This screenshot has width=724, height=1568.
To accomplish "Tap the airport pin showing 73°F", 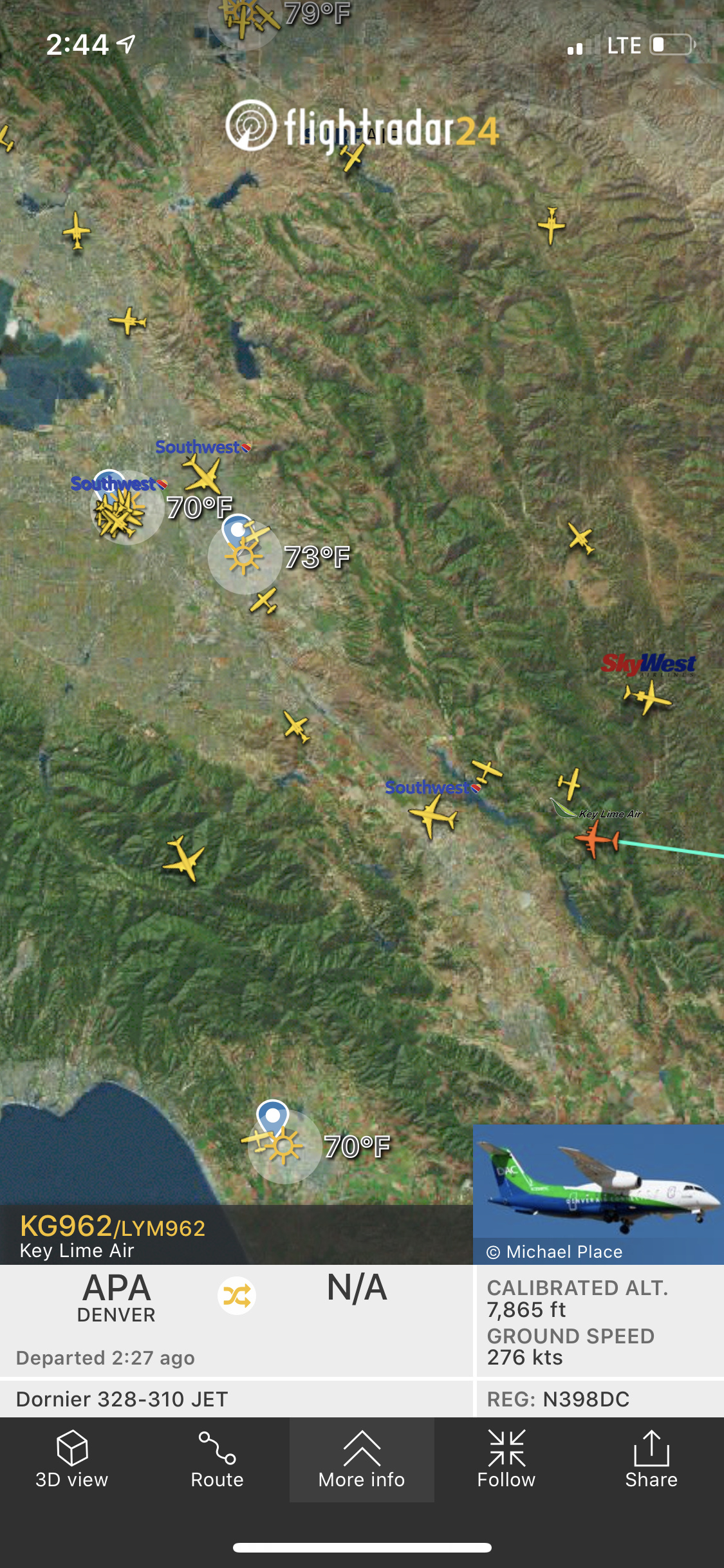I will click(237, 531).
